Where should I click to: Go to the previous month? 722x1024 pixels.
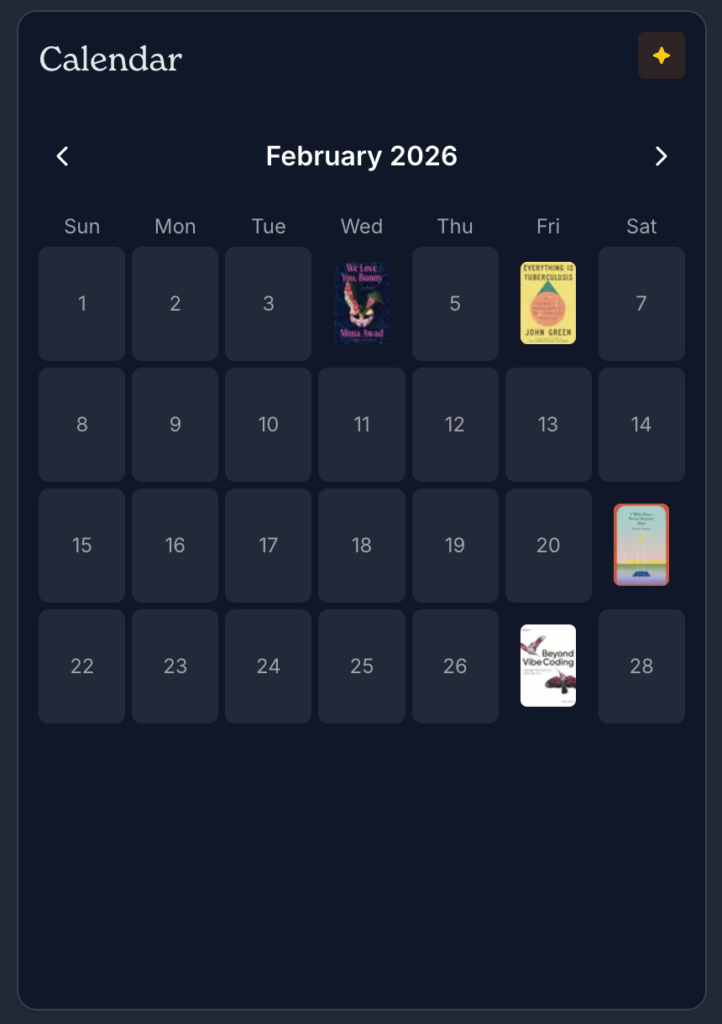pos(63,156)
